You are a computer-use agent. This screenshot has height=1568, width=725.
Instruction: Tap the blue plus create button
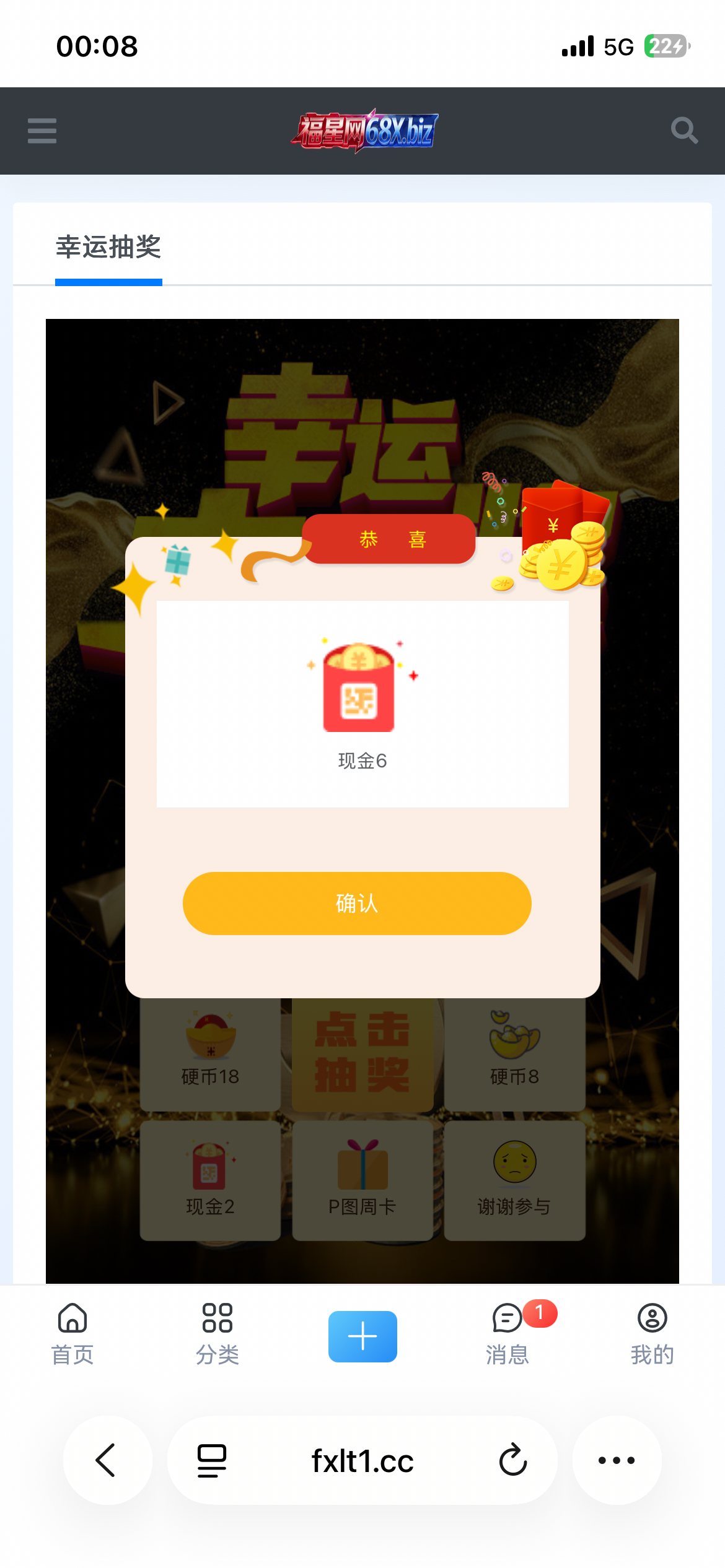(362, 1336)
